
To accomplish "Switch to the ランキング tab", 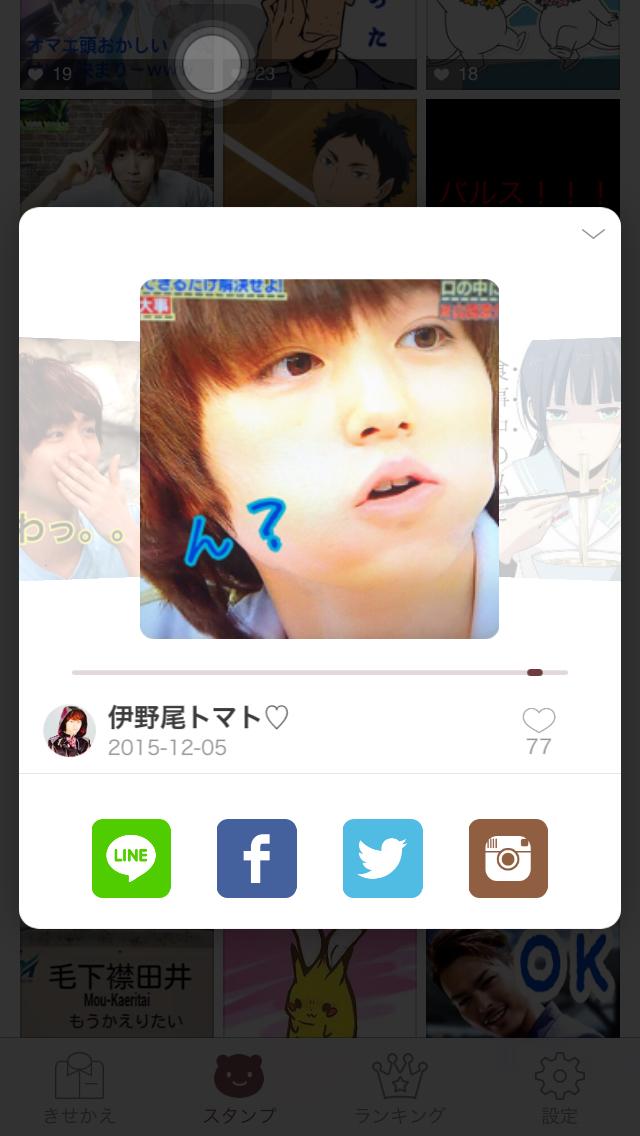I will point(399,1088).
